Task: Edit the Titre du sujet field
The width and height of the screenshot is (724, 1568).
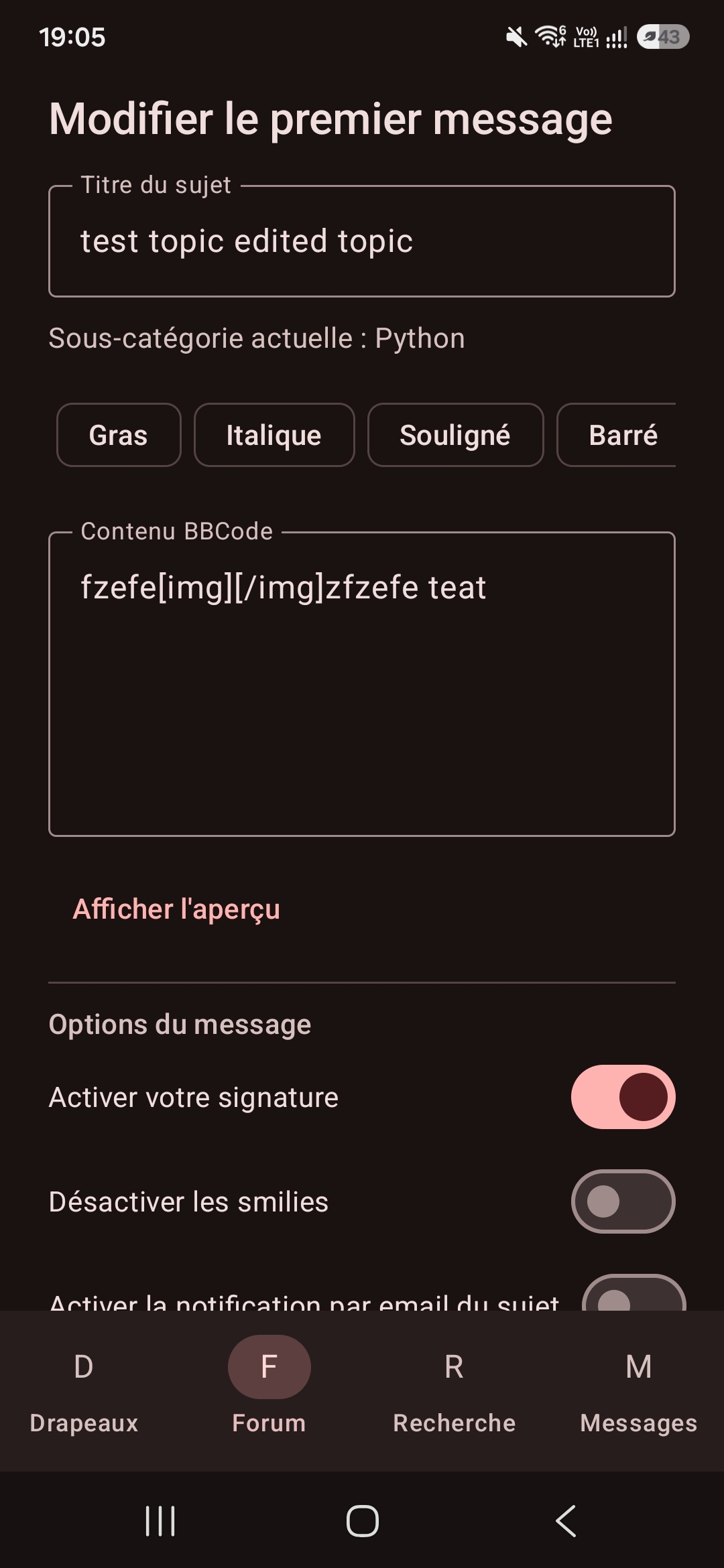Action: click(362, 241)
